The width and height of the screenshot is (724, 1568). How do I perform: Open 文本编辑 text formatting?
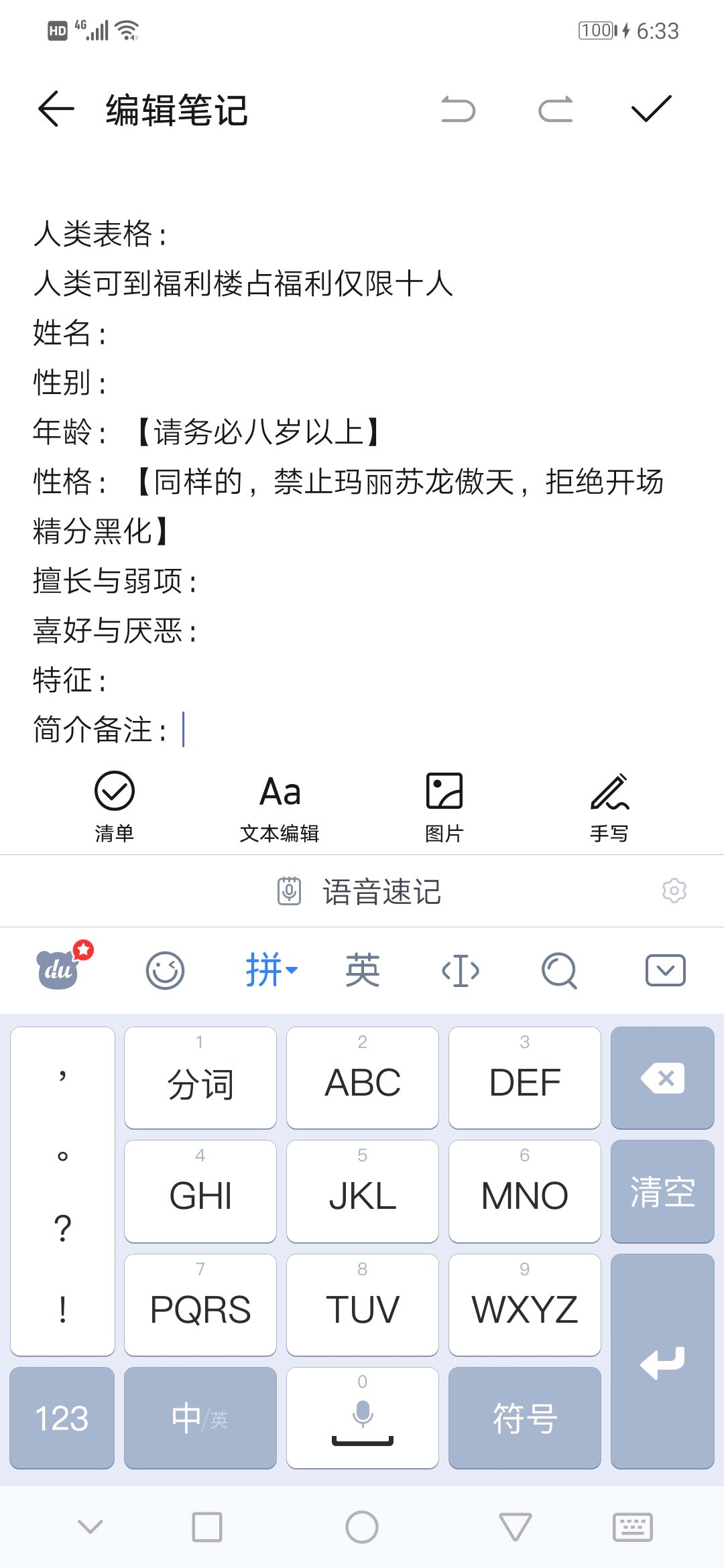tap(280, 807)
